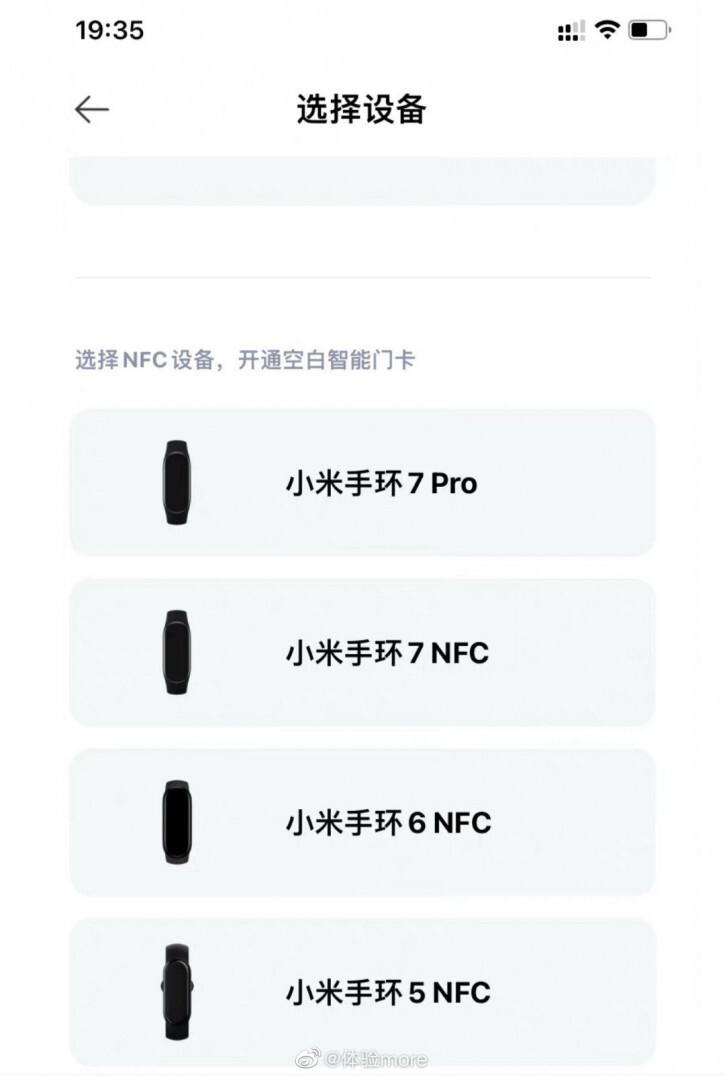725x1076 pixels.
Task: Click the battery indicator icon
Action: click(x=648, y=31)
